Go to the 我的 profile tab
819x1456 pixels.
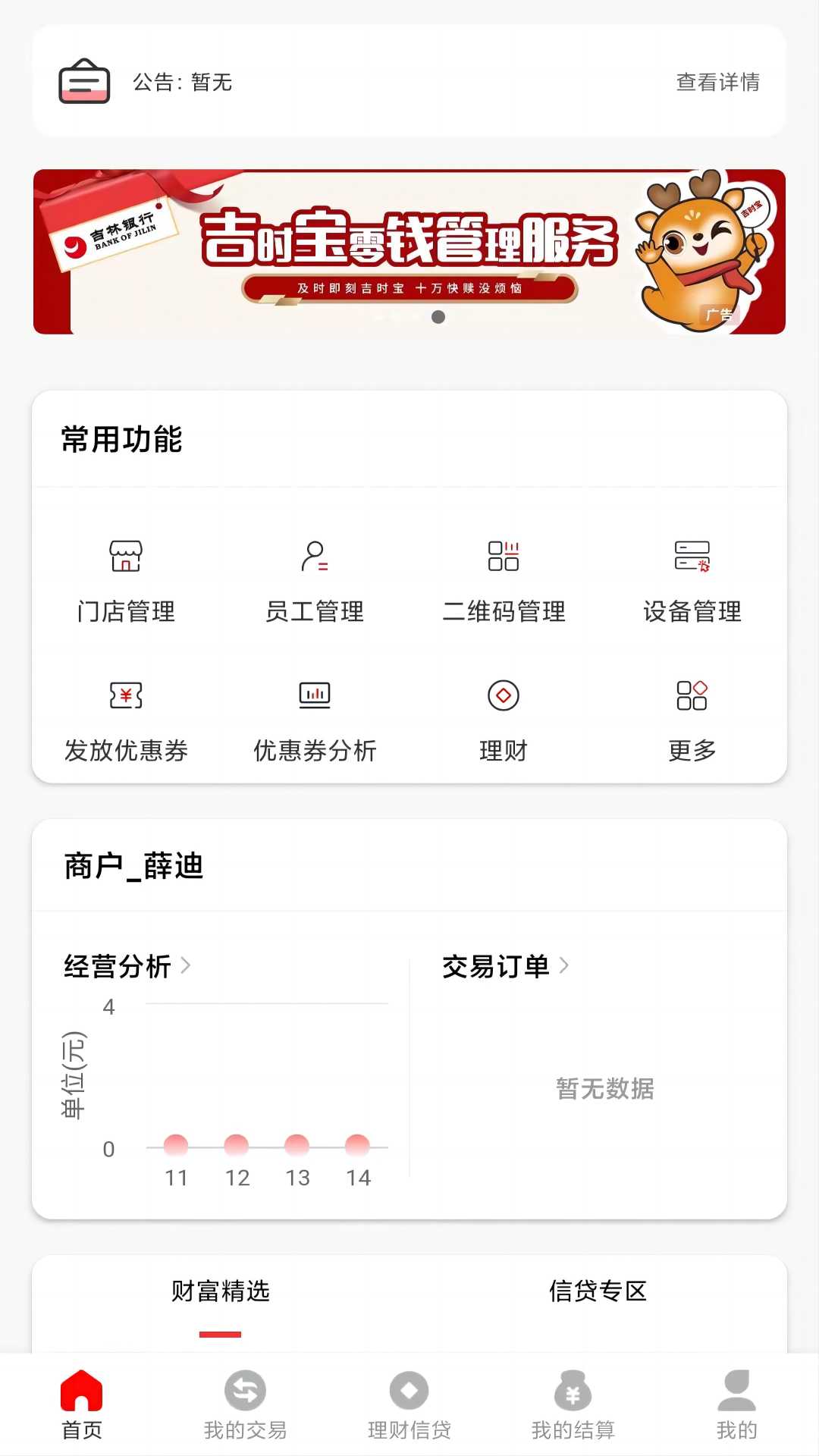pos(736,1404)
